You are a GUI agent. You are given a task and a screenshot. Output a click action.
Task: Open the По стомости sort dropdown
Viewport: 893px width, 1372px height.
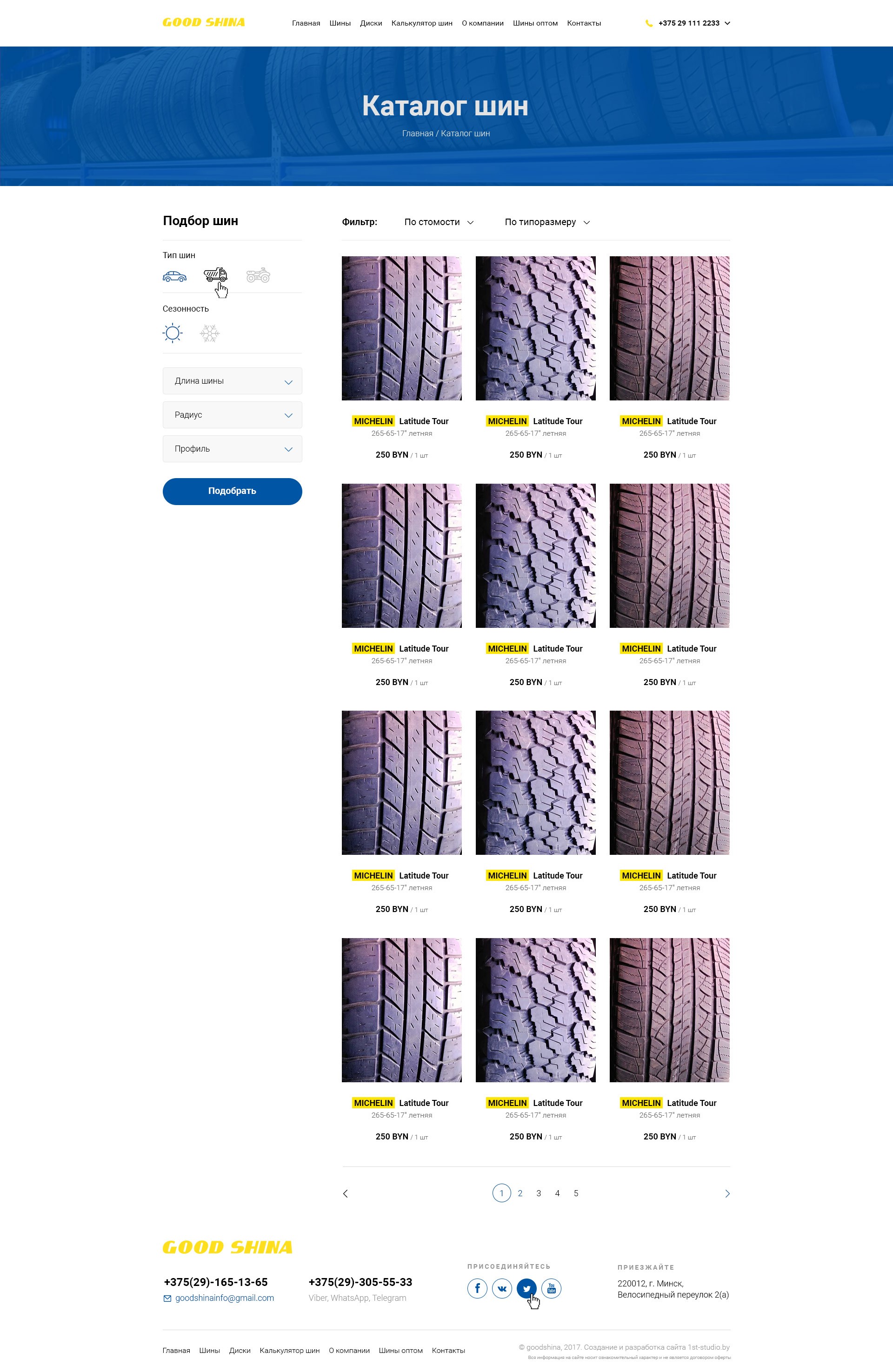tap(439, 222)
